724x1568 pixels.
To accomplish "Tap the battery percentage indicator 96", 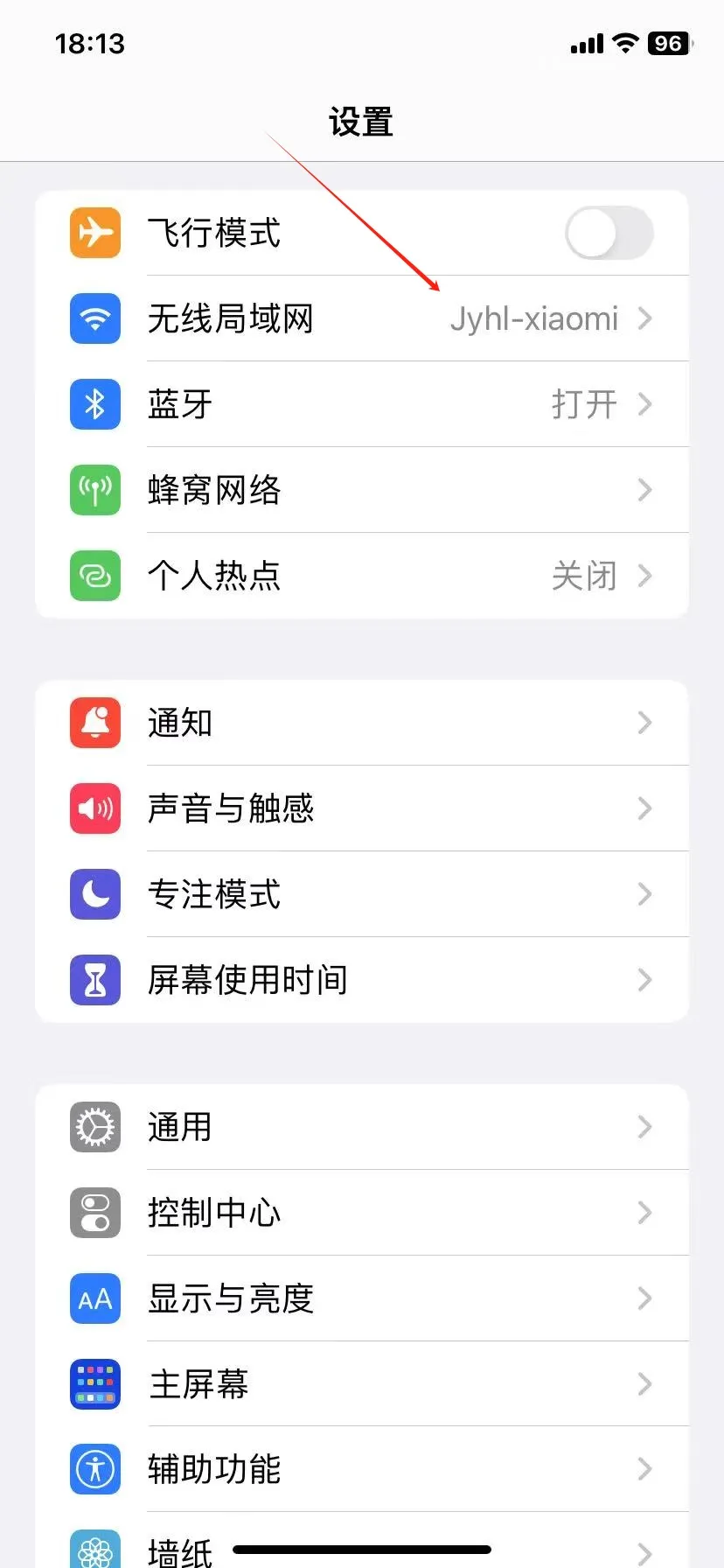I will point(667,44).
